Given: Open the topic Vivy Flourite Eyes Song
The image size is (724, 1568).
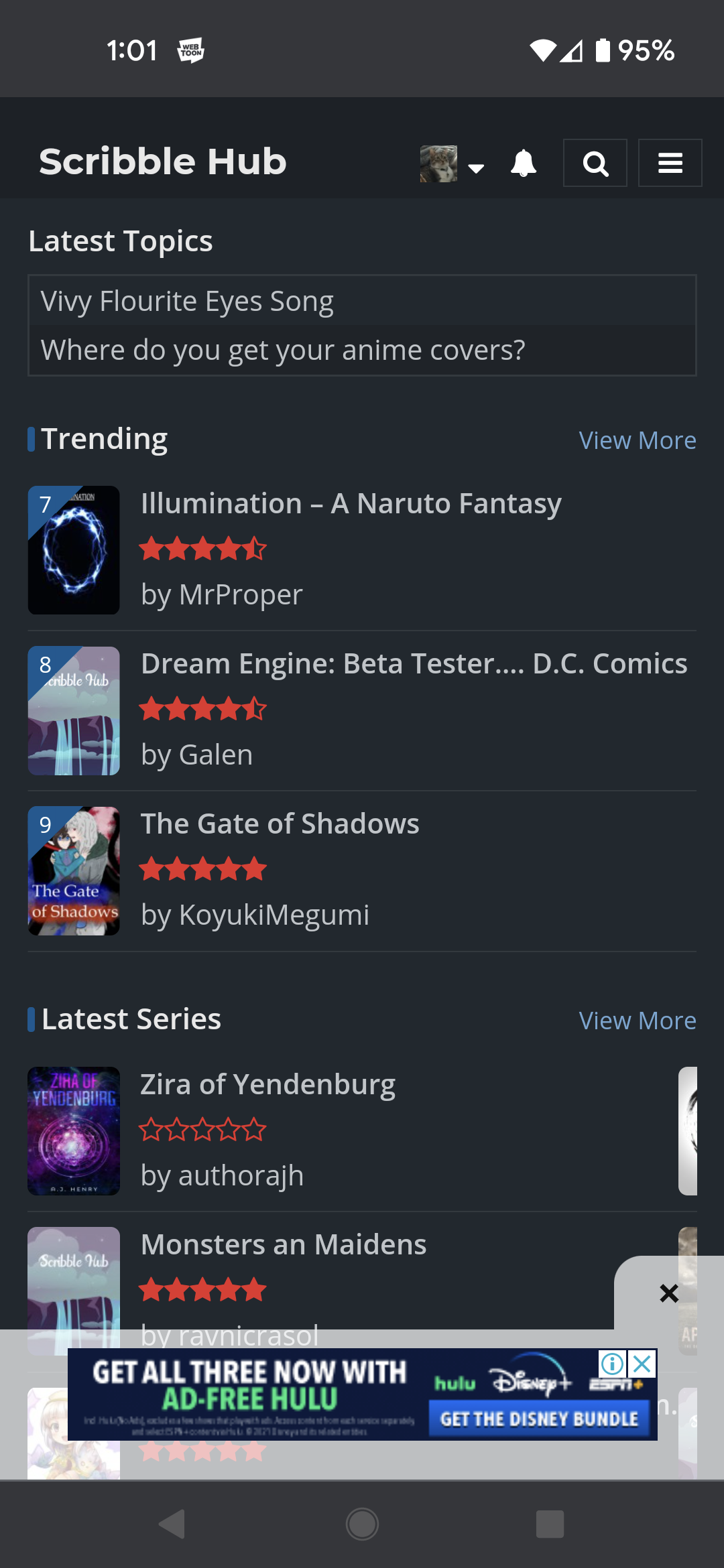Looking at the screenshot, I should point(187,301).
